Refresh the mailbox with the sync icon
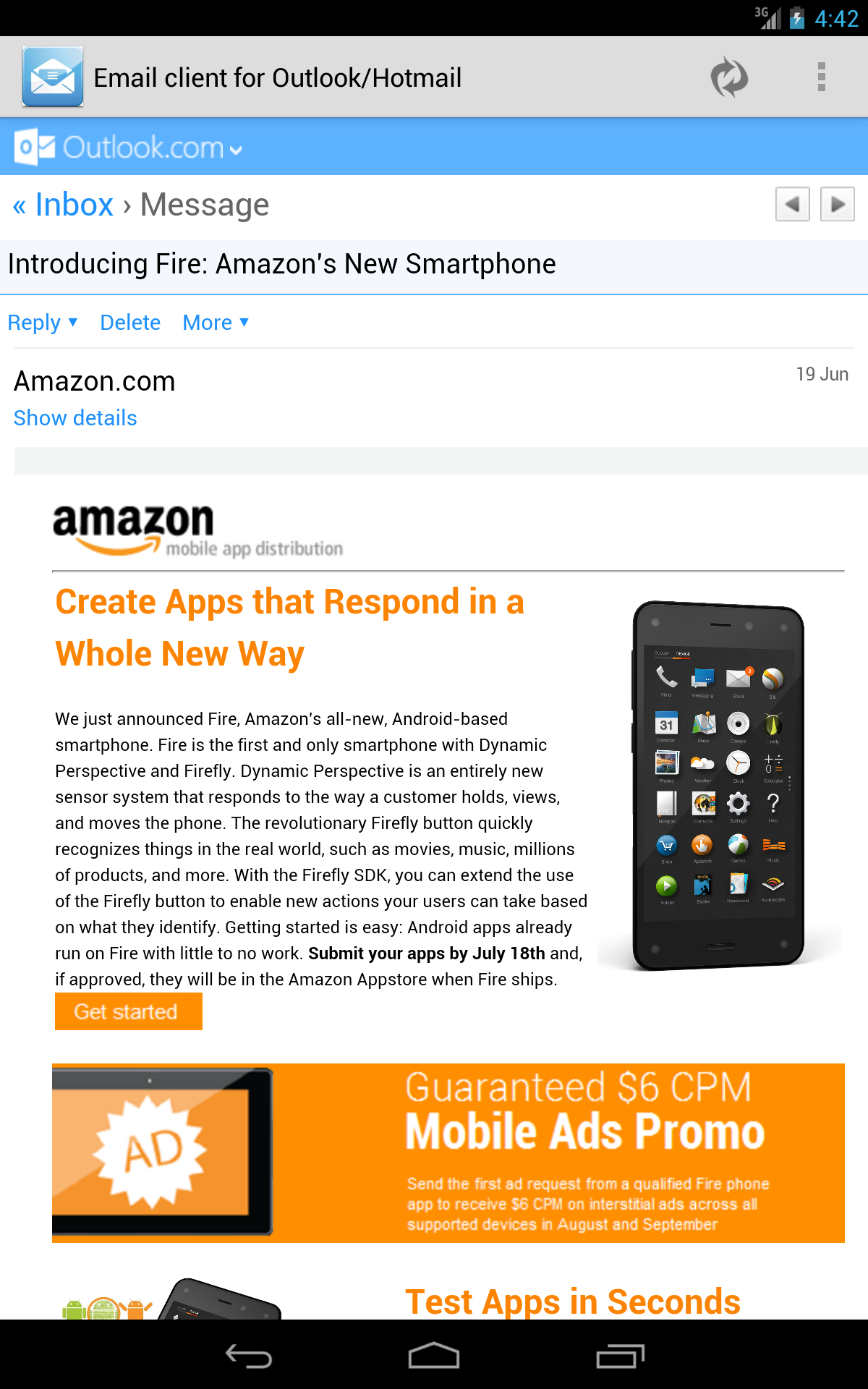868x1389 pixels. click(x=728, y=77)
